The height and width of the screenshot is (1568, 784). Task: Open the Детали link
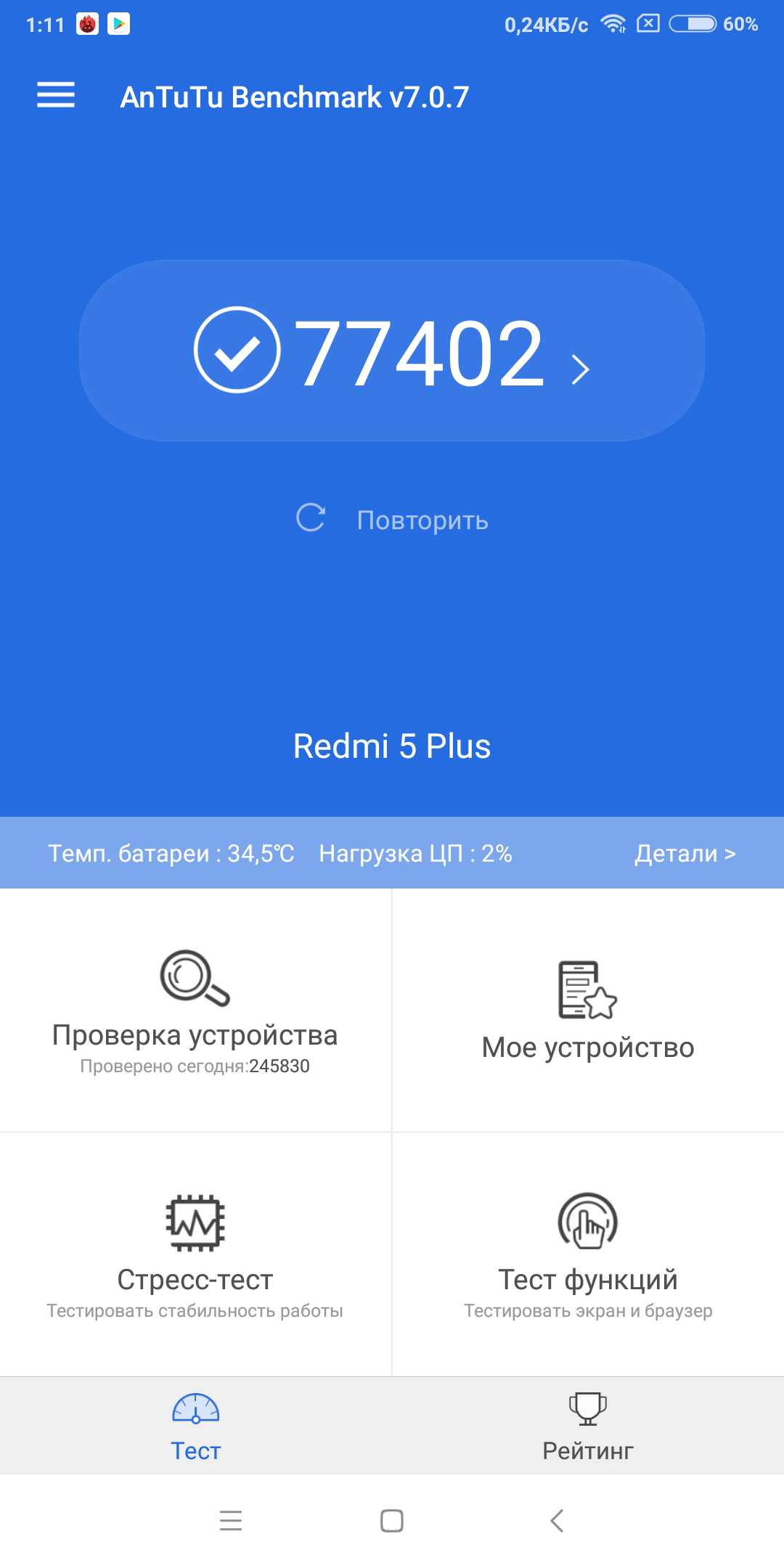(x=685, y=854)
